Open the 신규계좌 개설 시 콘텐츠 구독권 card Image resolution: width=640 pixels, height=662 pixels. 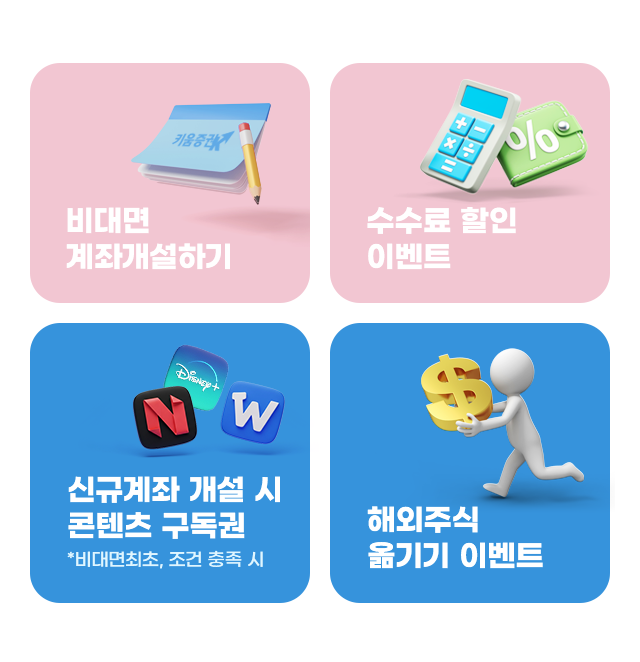click(x=170, y=463)
